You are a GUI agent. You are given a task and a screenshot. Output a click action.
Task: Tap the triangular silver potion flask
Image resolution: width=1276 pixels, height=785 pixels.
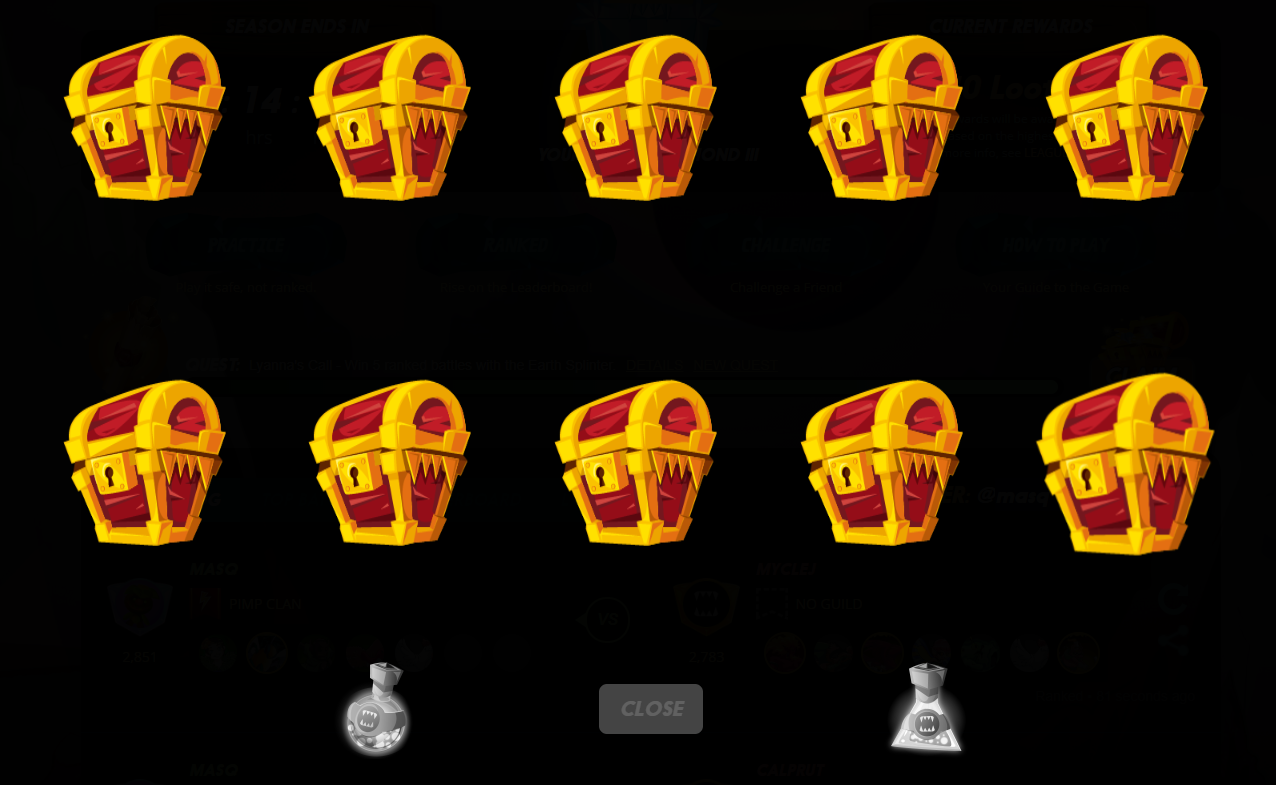(x=927, y=712)
